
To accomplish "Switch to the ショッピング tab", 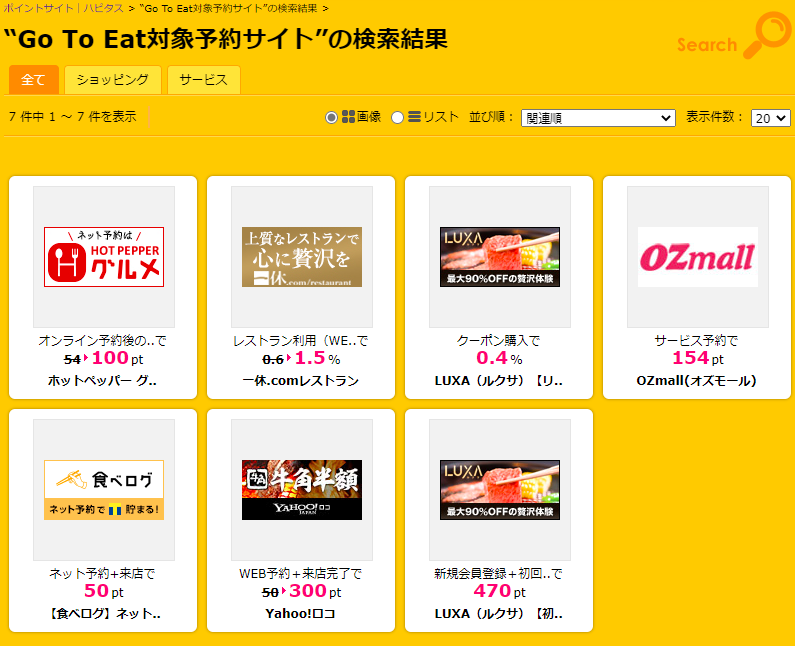I will [112, 80].
